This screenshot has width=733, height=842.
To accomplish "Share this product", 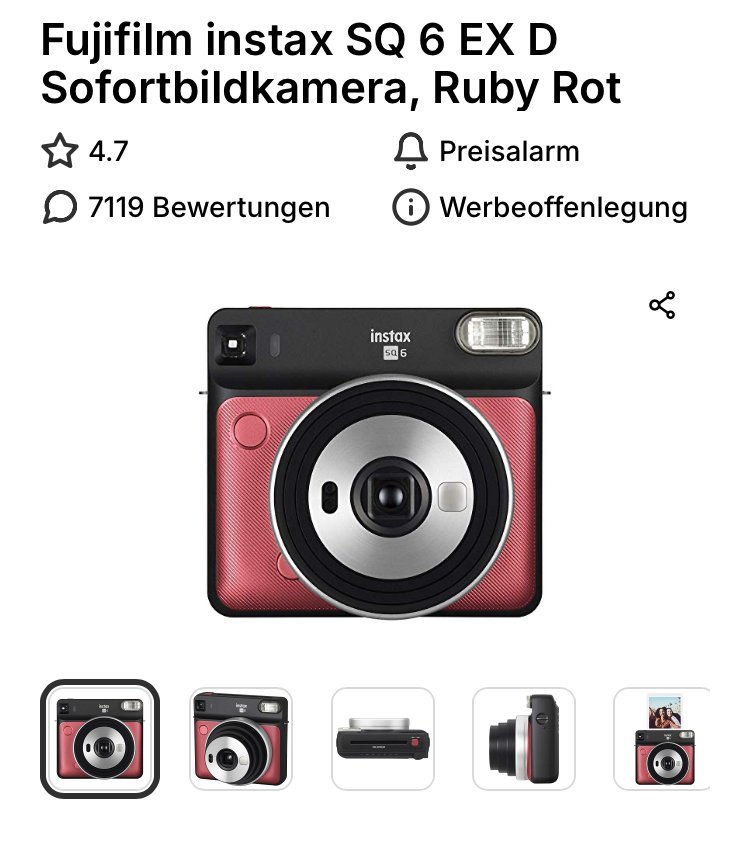I will pyautogui.click(x=662, y=305).
